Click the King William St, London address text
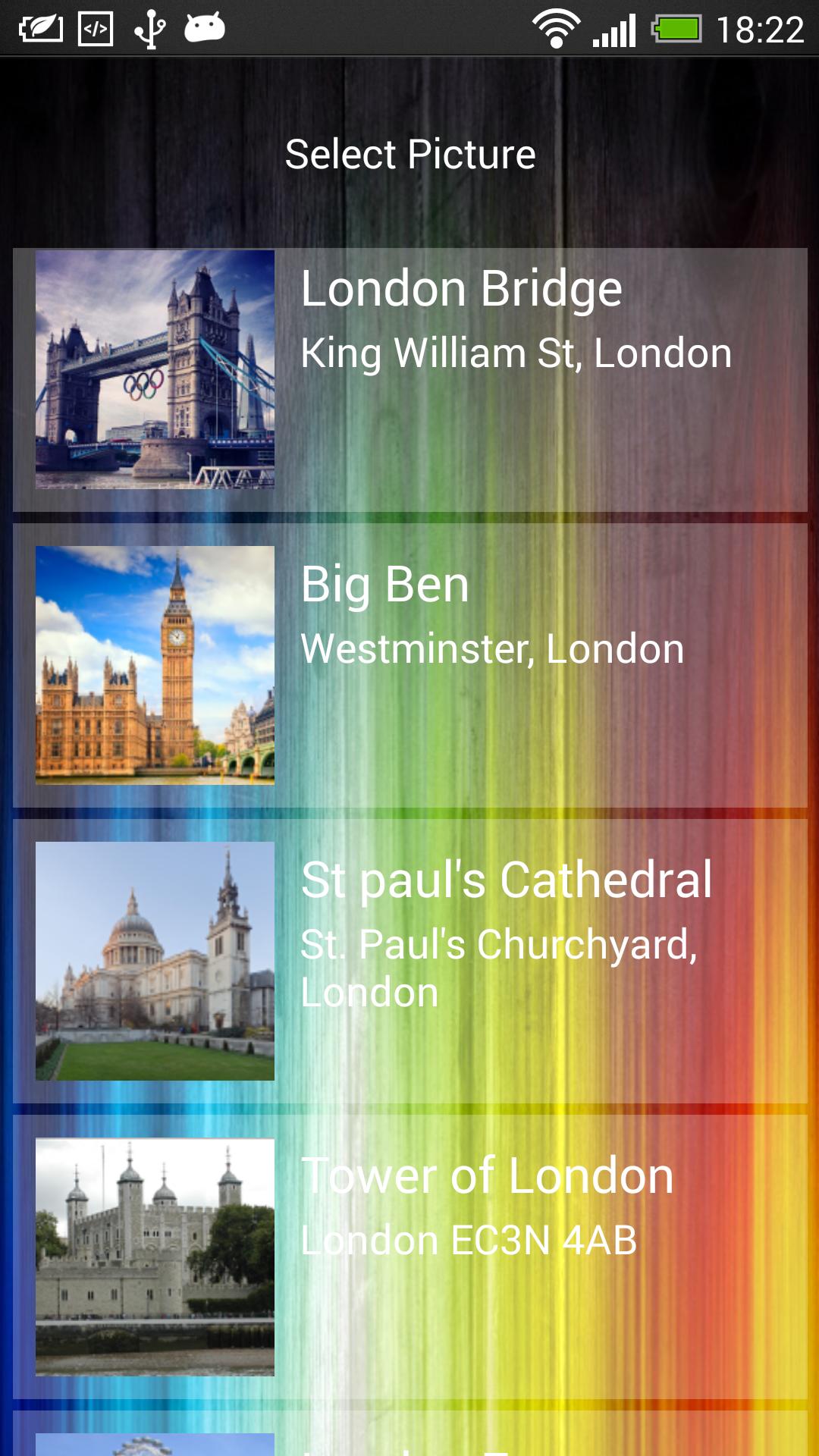819x1456 pixels. click(x=516, y=353)
